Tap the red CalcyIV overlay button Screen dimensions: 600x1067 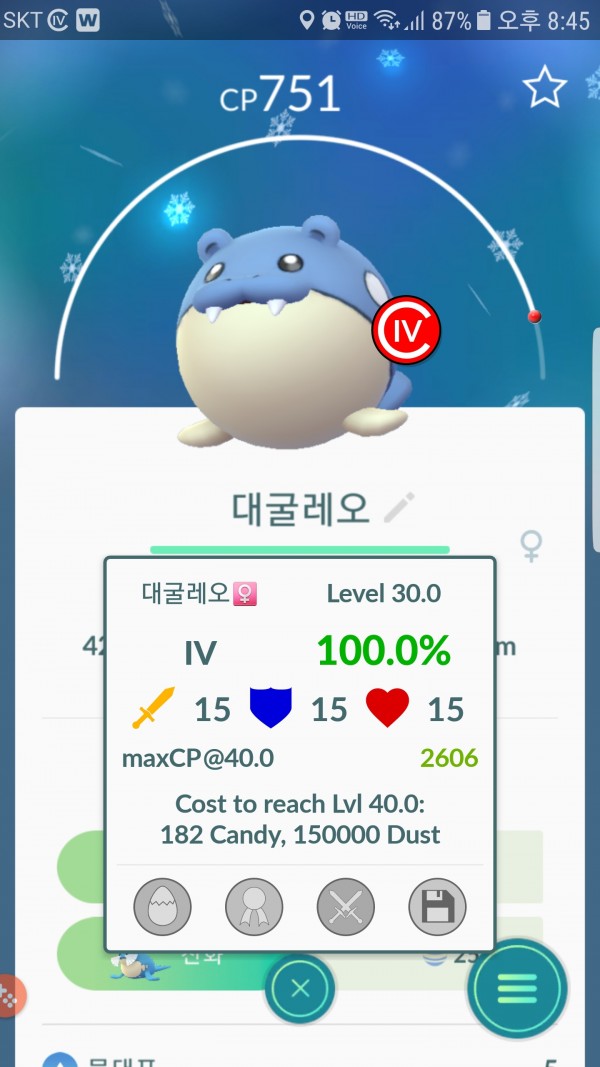(x=406, y=330)
